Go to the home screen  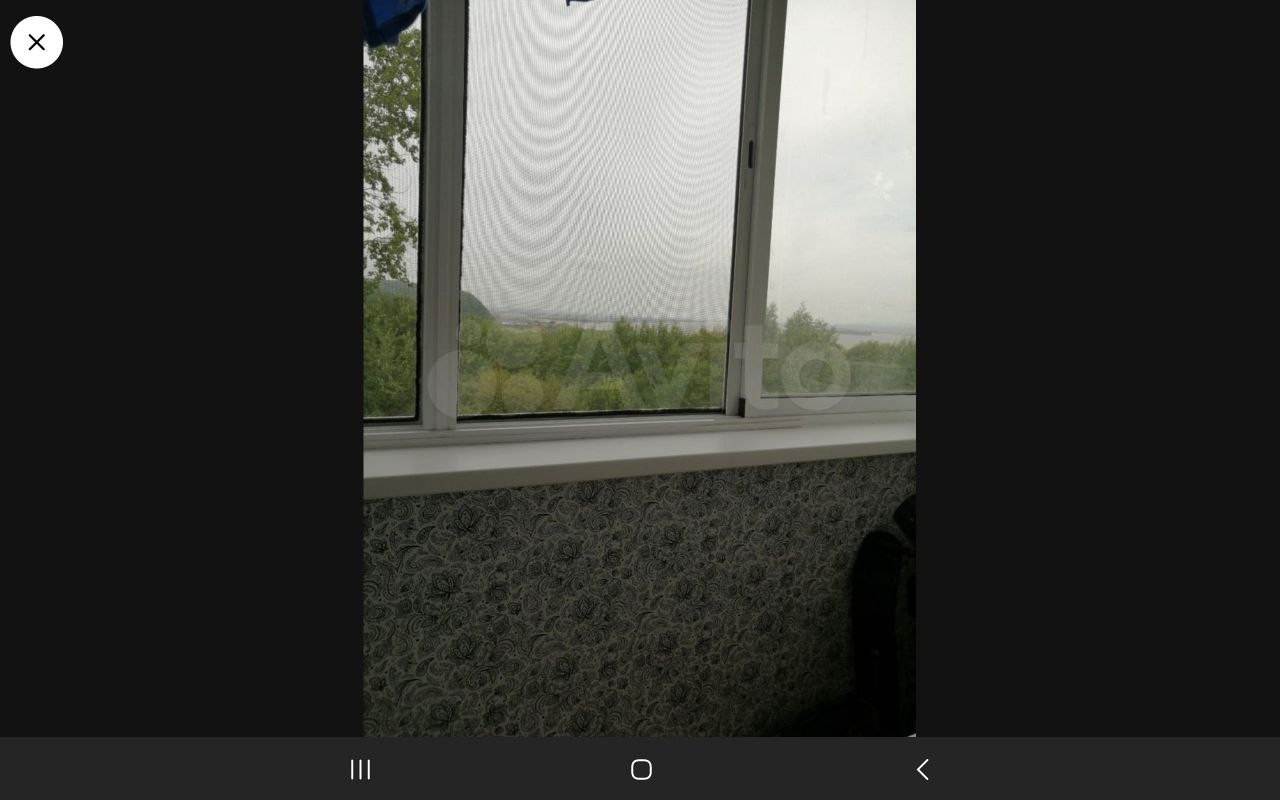tap(641, 769)
